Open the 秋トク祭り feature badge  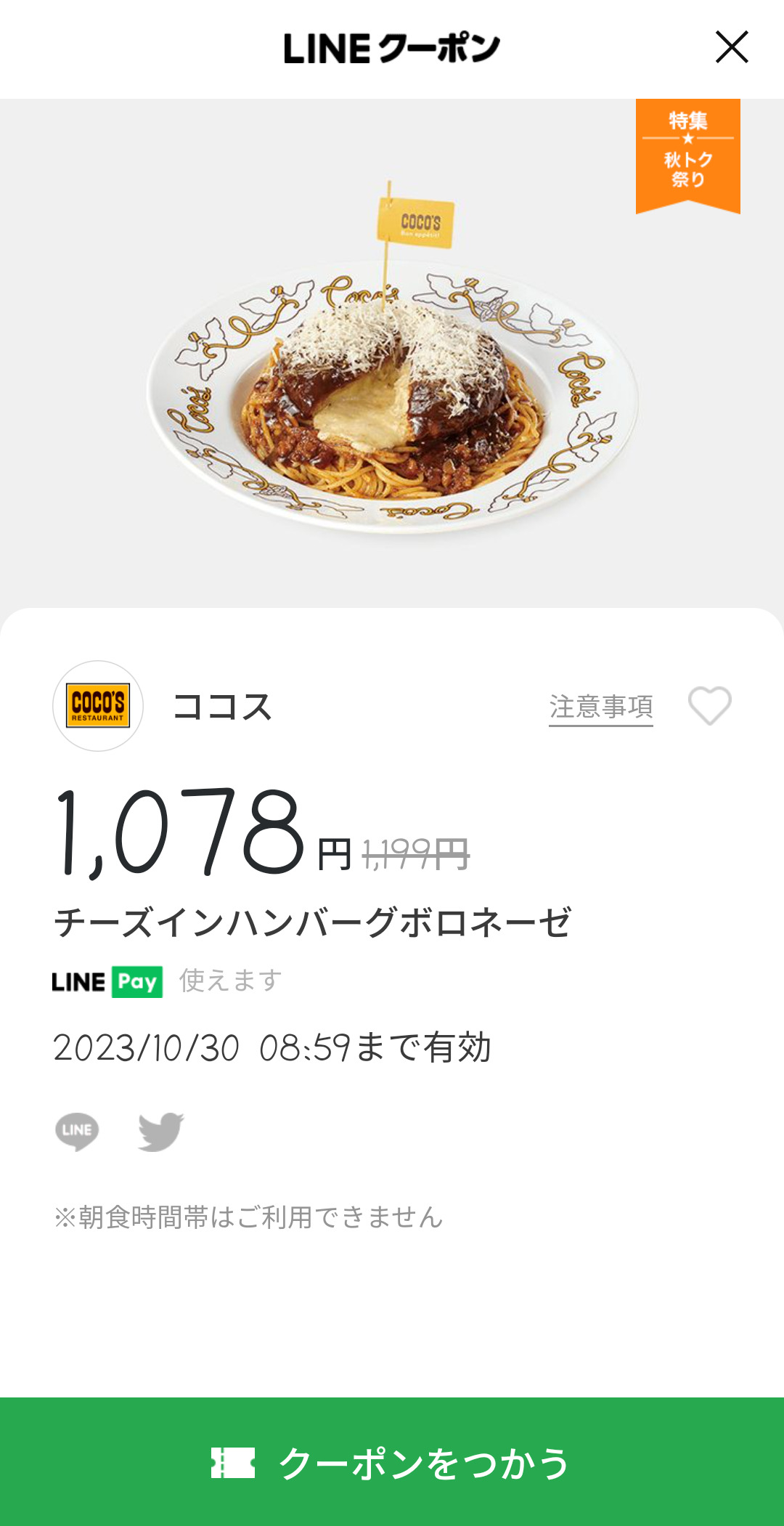(x=687, y=154)
